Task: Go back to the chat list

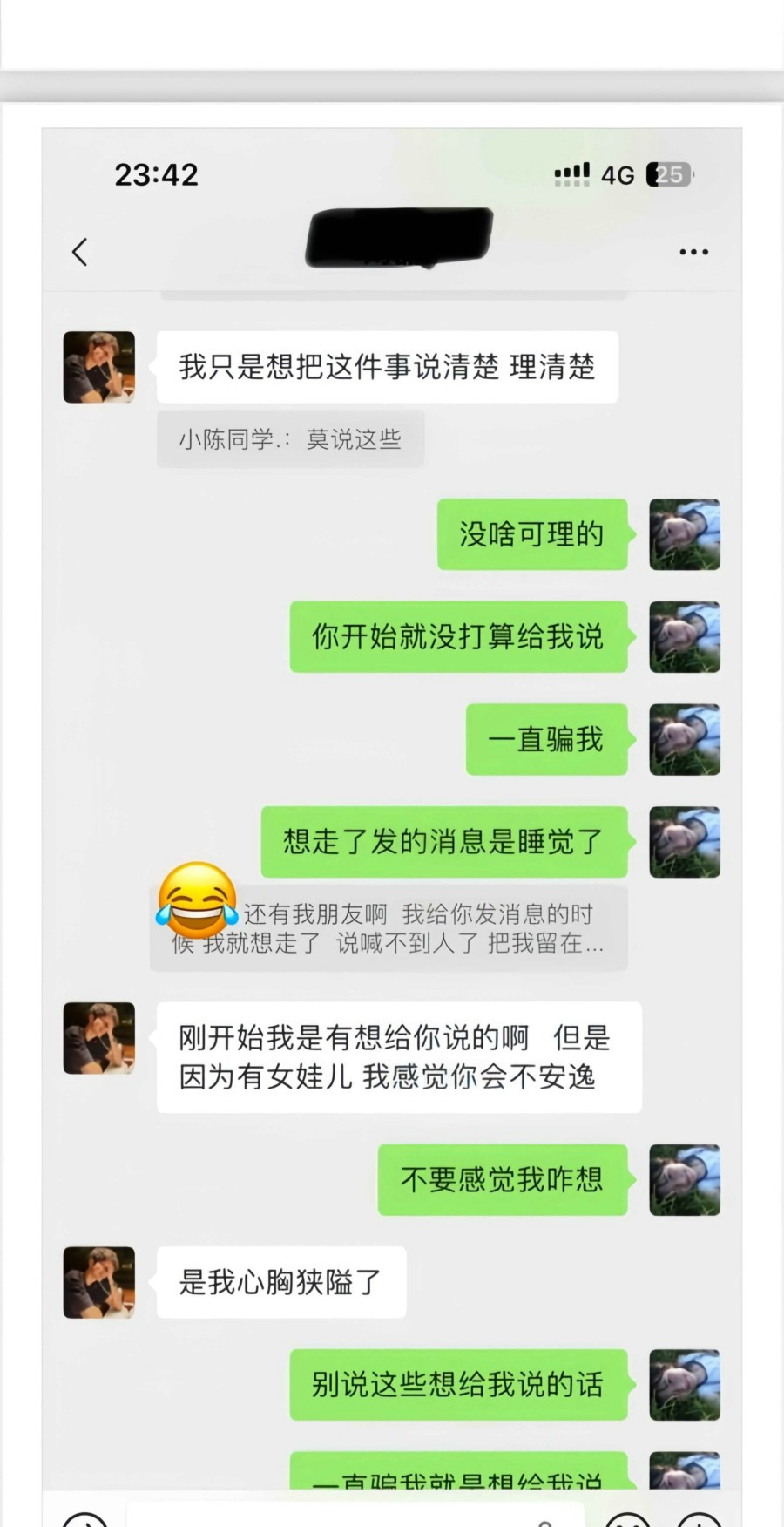Action: pyautogui.click(x=80, y=252)
